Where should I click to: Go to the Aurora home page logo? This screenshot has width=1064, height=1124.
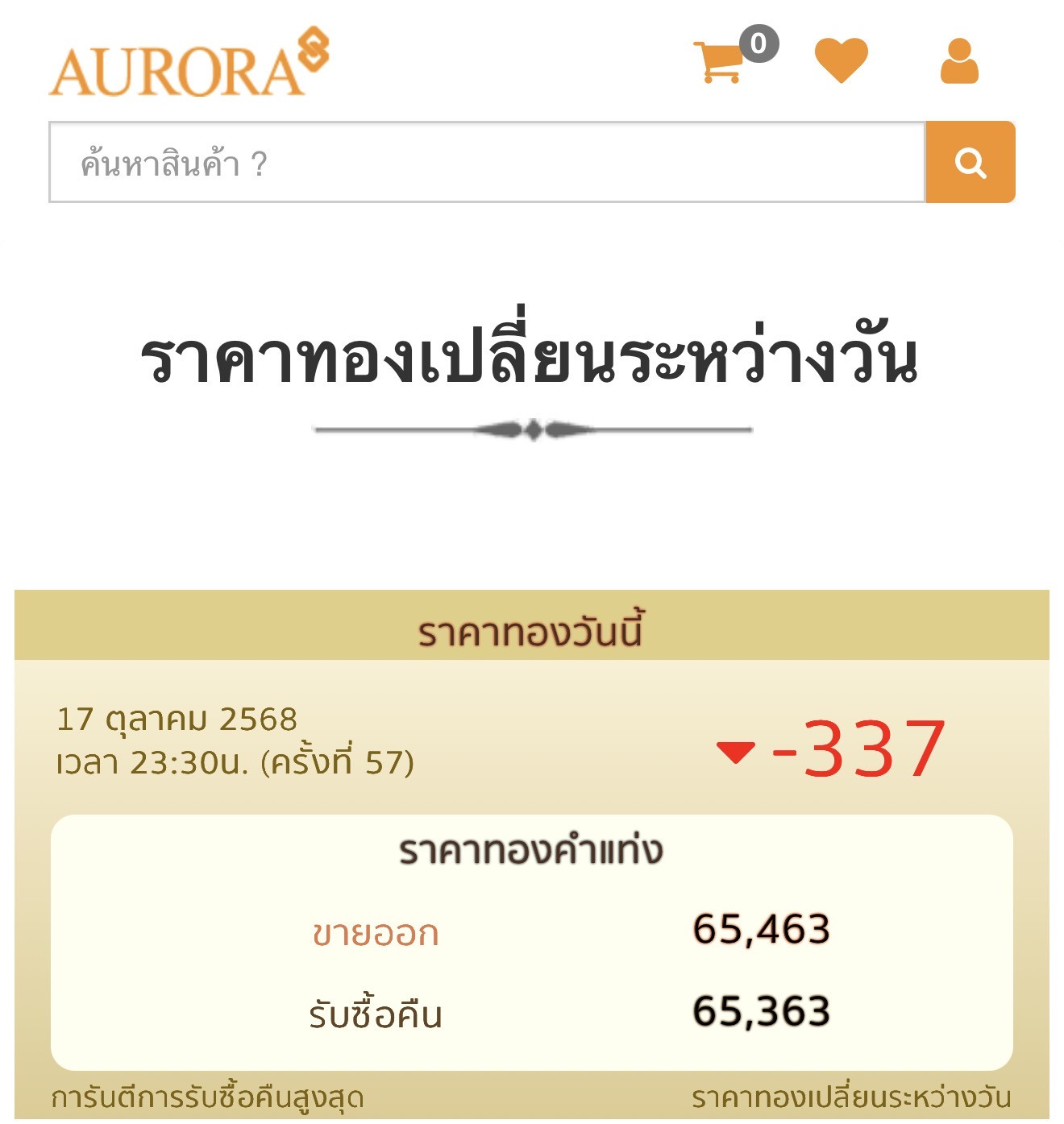tap(189, 64)
